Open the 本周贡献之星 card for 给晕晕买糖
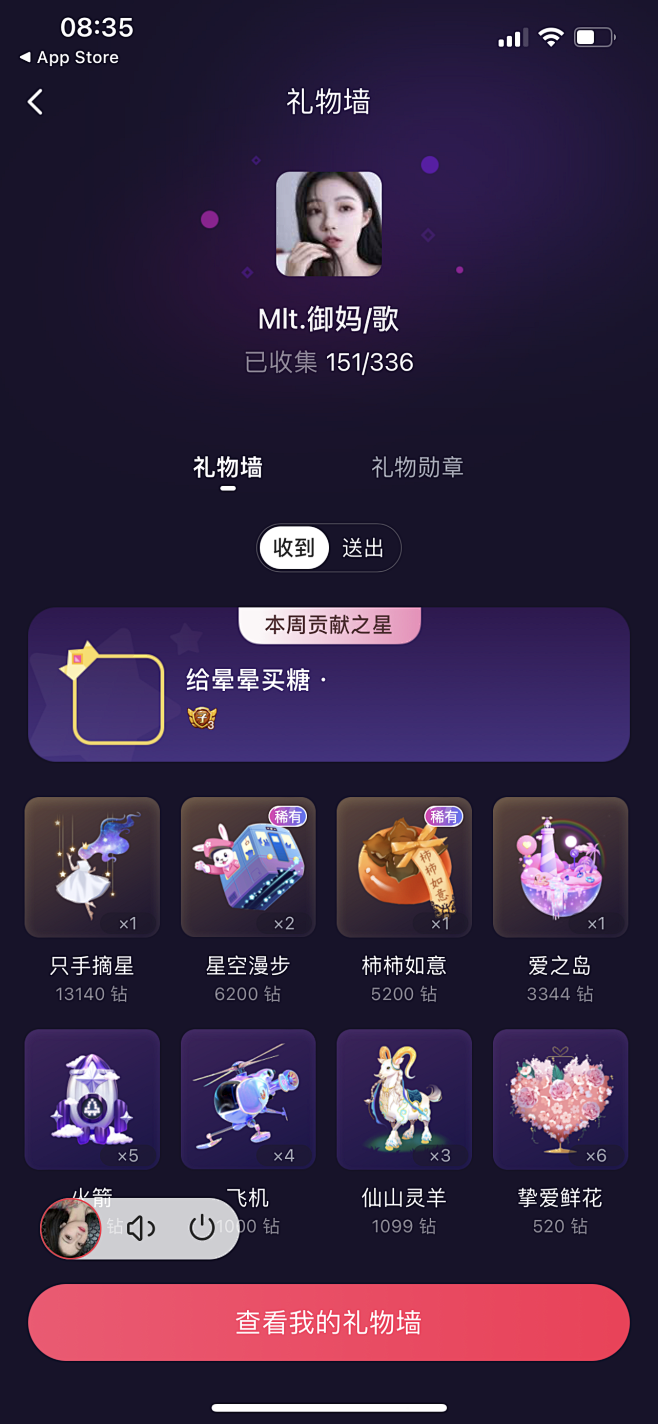The width and height of the screenshot is (658, 1424). 328,685
